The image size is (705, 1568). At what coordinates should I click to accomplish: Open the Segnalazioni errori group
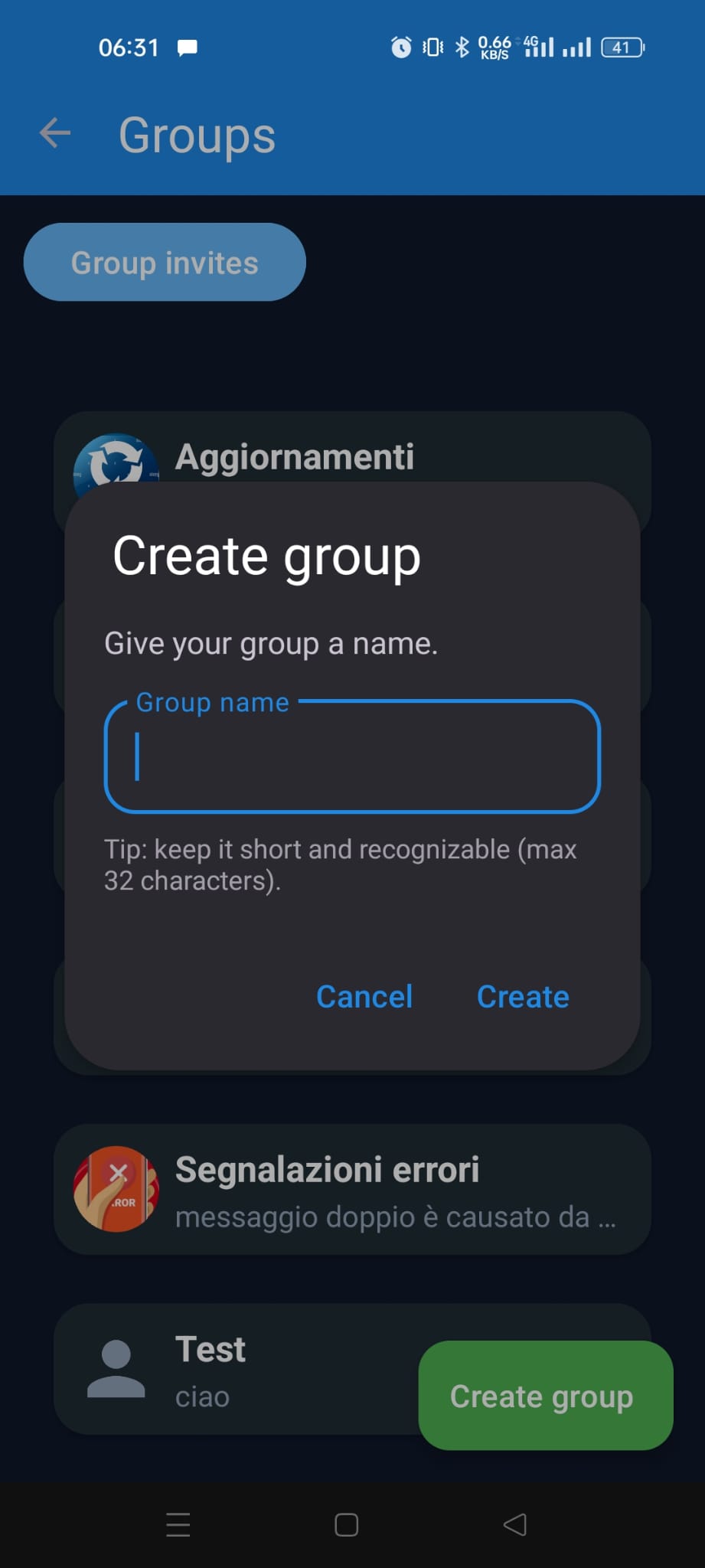click(352, 1189)
